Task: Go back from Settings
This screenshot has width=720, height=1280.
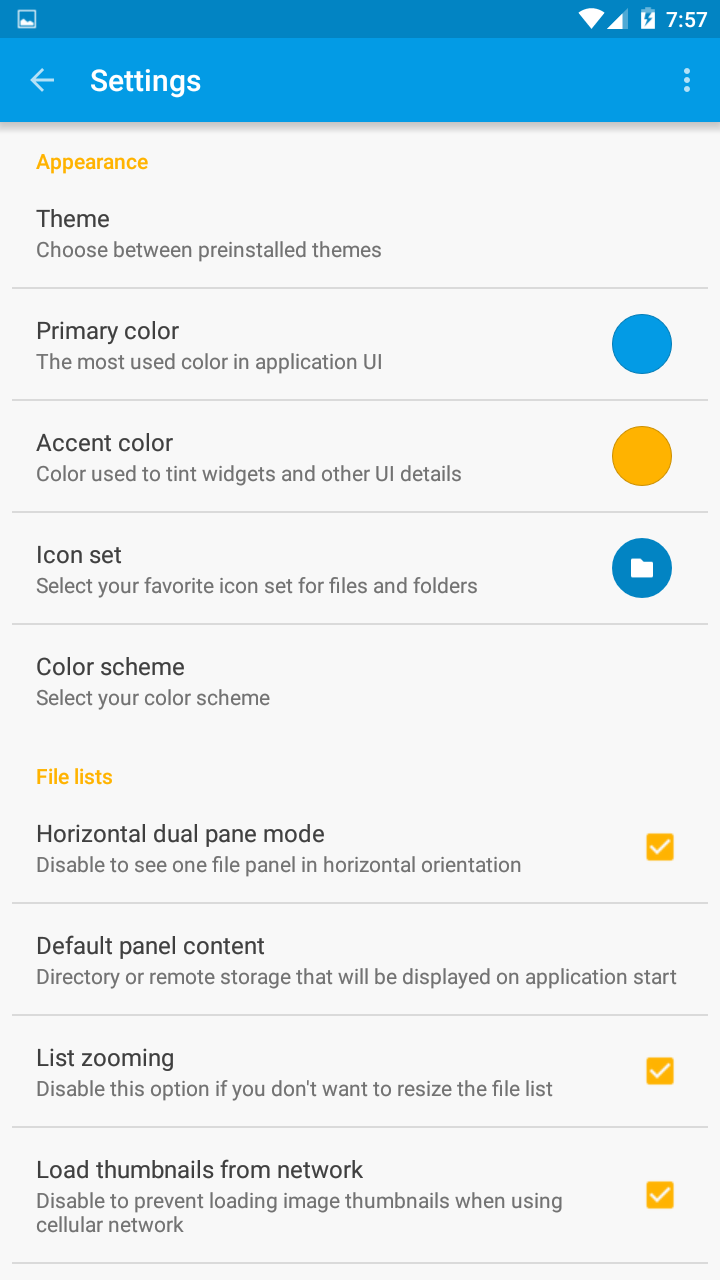Action: click(42, 81)
